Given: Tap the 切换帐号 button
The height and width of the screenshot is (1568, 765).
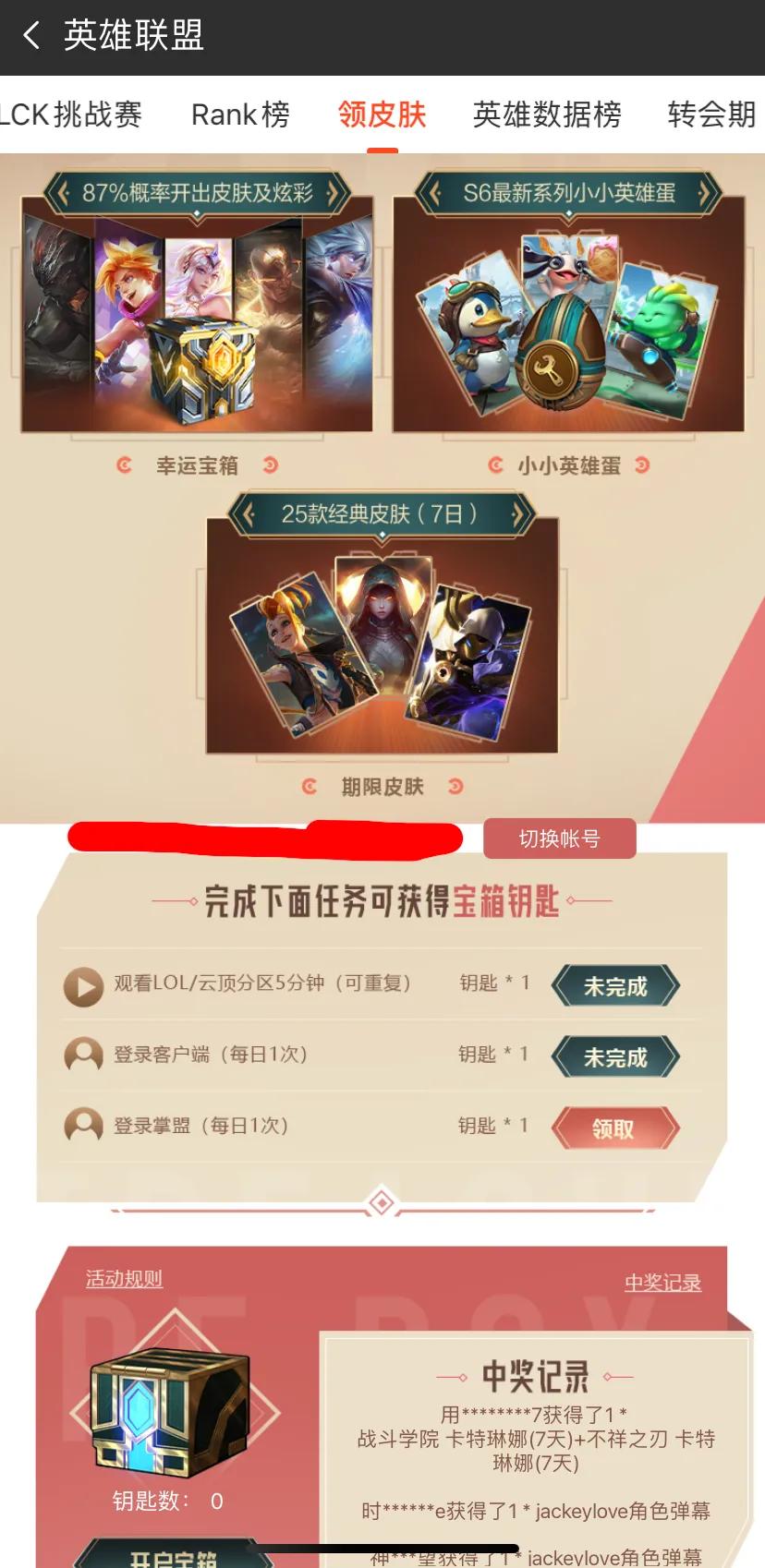Looking at the screenshot, I should click(559, 838).
